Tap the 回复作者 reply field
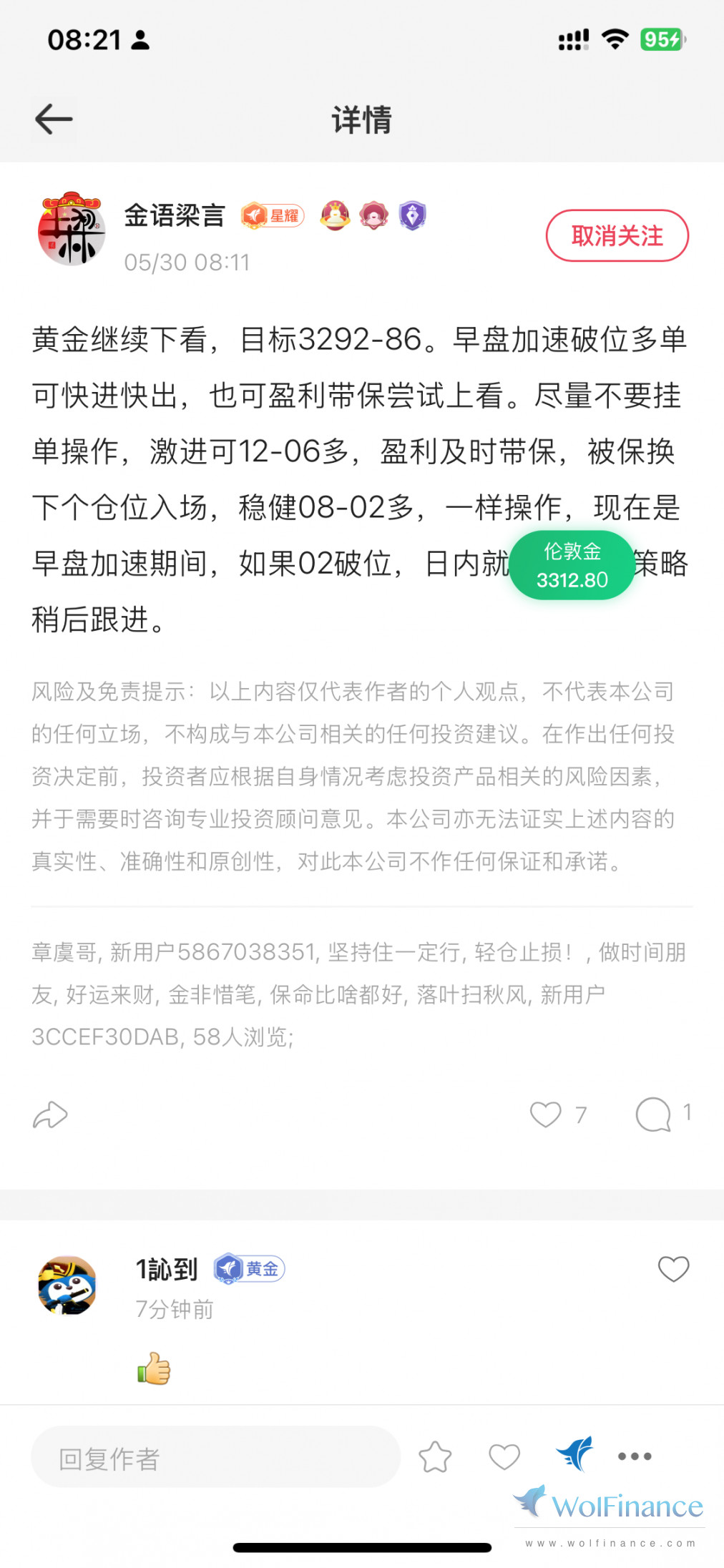The width and height of the screenshot is (724, 1568). point(215,1457)
